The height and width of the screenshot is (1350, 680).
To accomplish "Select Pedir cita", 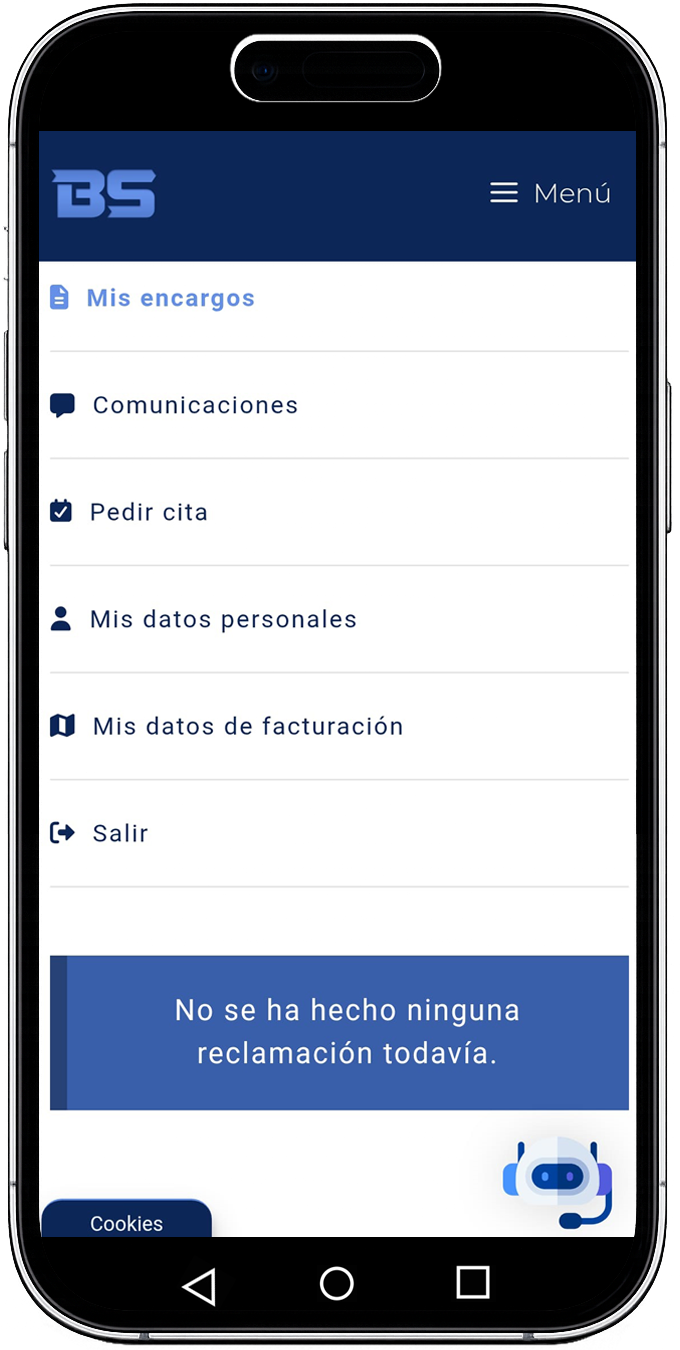I will (x=339, y=512).
